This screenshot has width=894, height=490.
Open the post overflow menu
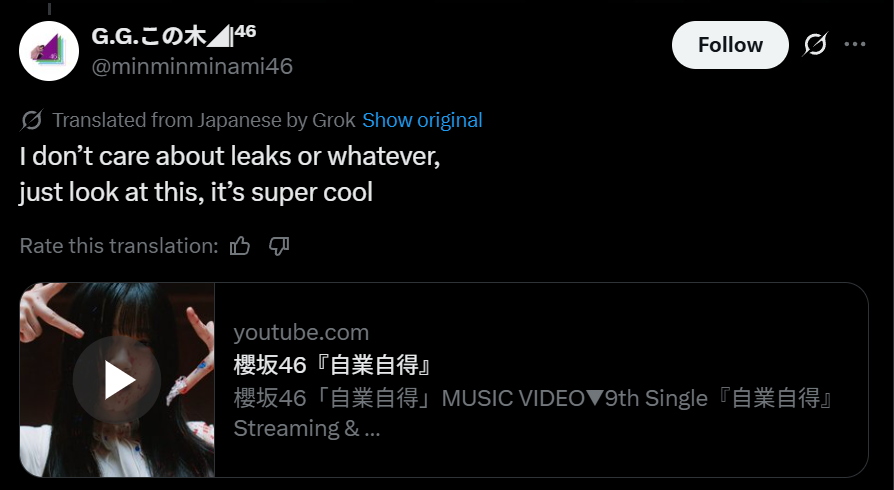[855, 45]
